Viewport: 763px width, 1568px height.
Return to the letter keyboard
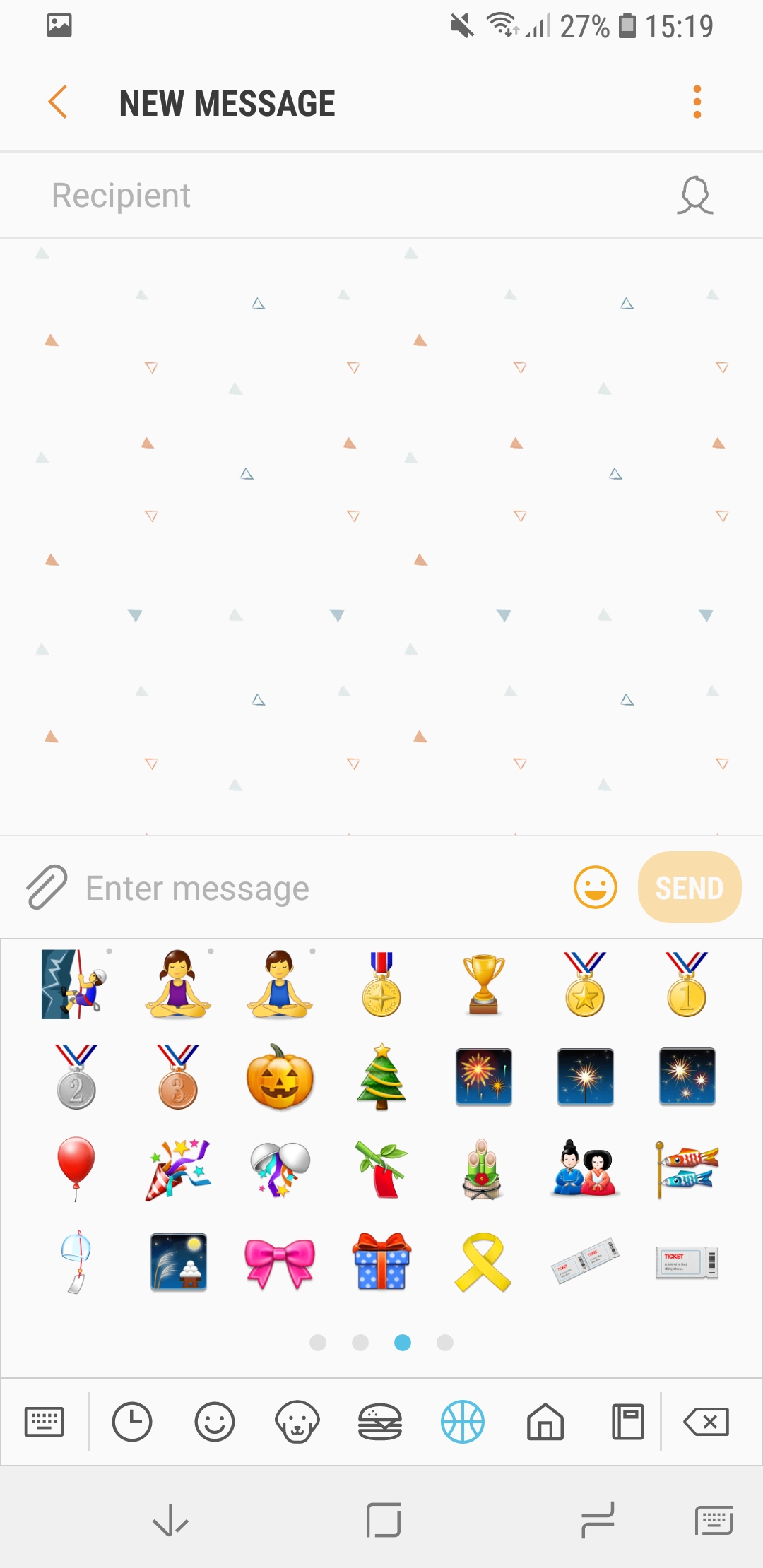click(x=44, y=1421)
